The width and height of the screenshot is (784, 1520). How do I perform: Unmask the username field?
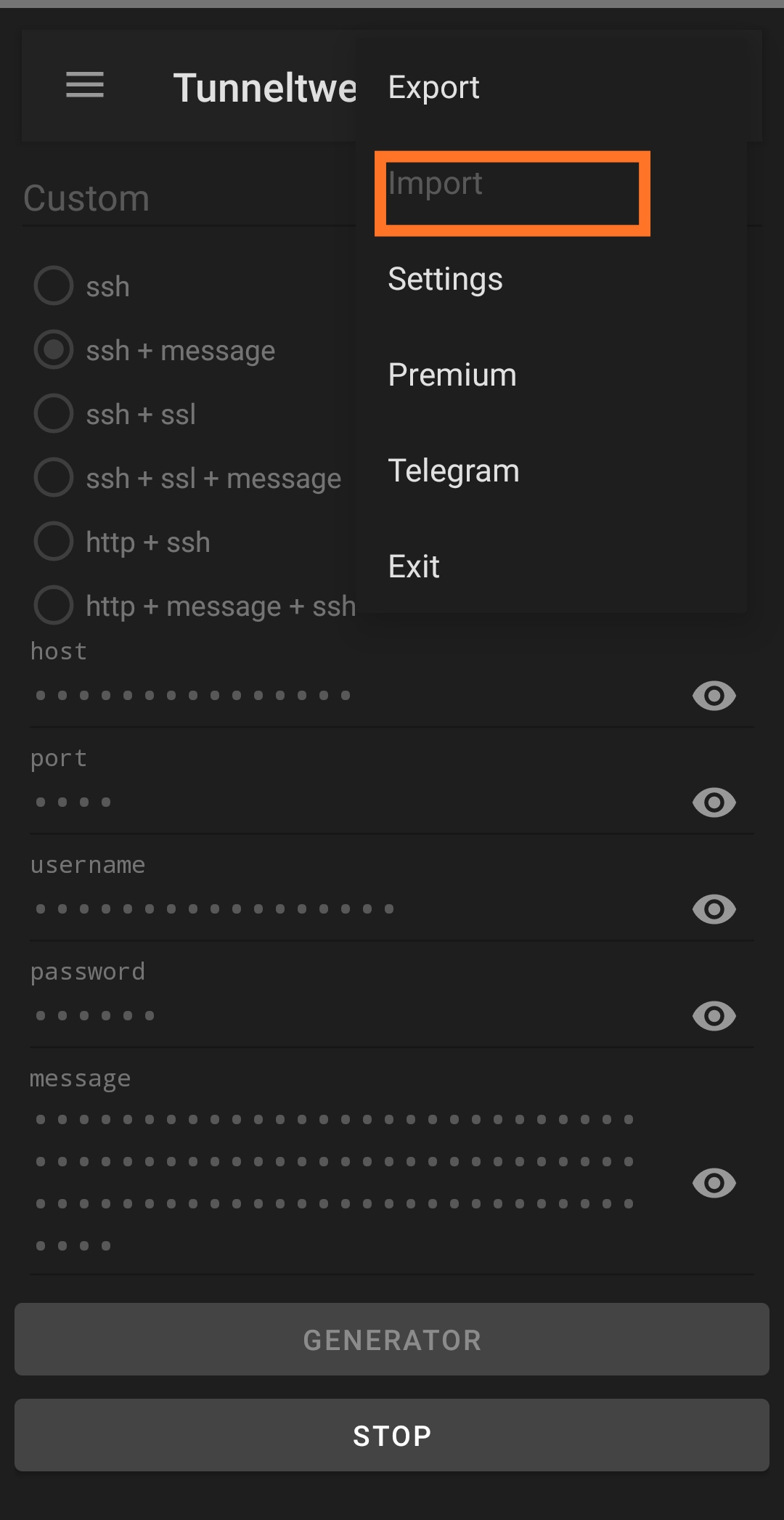[714, 909]
